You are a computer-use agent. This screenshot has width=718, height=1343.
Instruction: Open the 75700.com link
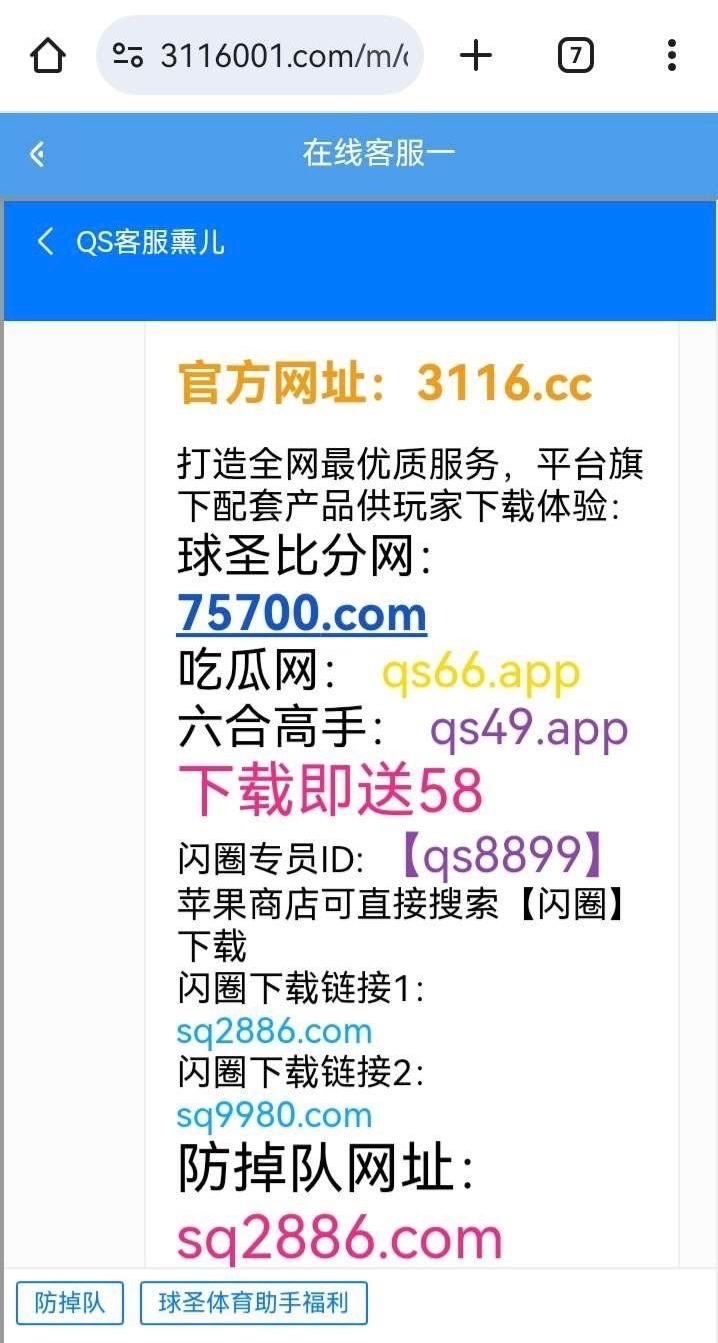pos(301,613)
